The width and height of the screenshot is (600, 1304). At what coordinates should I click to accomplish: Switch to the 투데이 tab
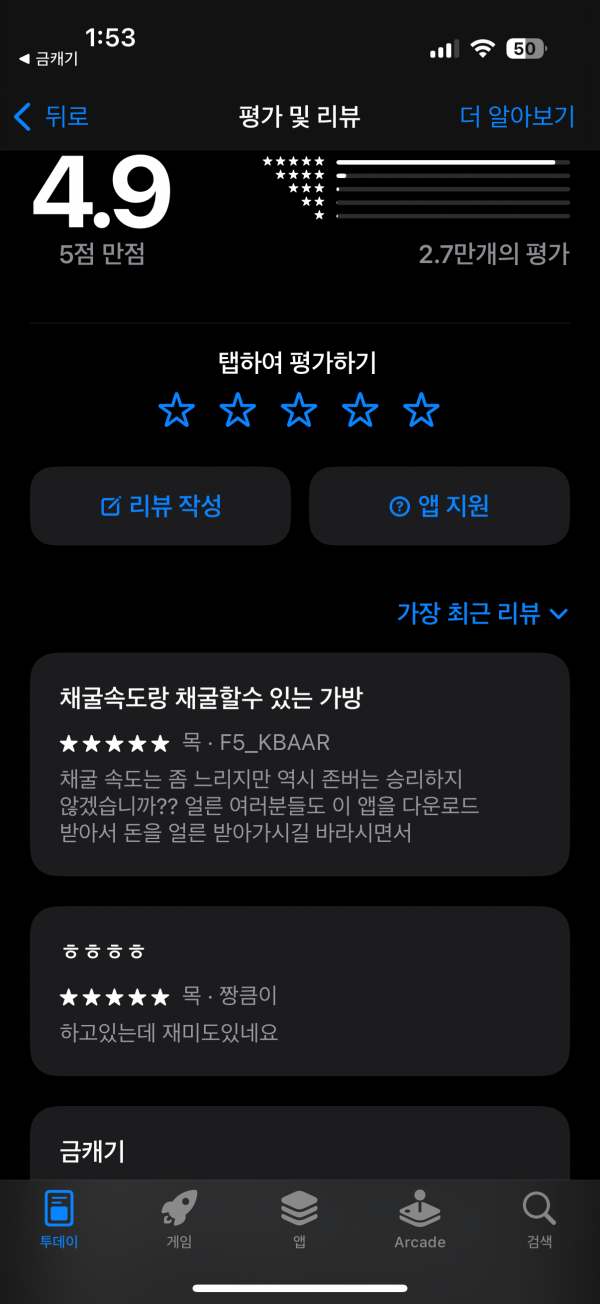tap(59, 1220)
